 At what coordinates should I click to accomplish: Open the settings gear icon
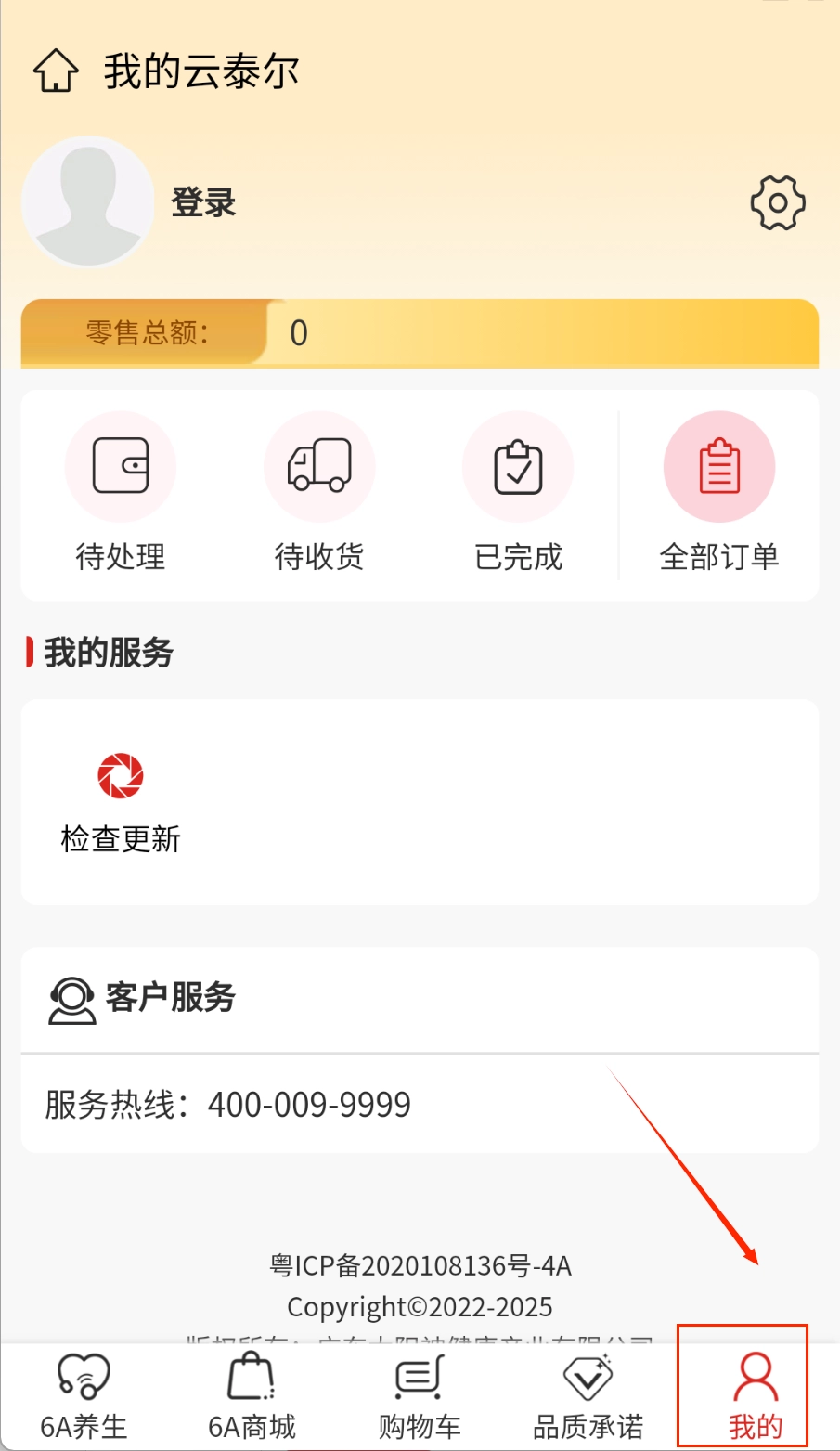click(777, 202)
